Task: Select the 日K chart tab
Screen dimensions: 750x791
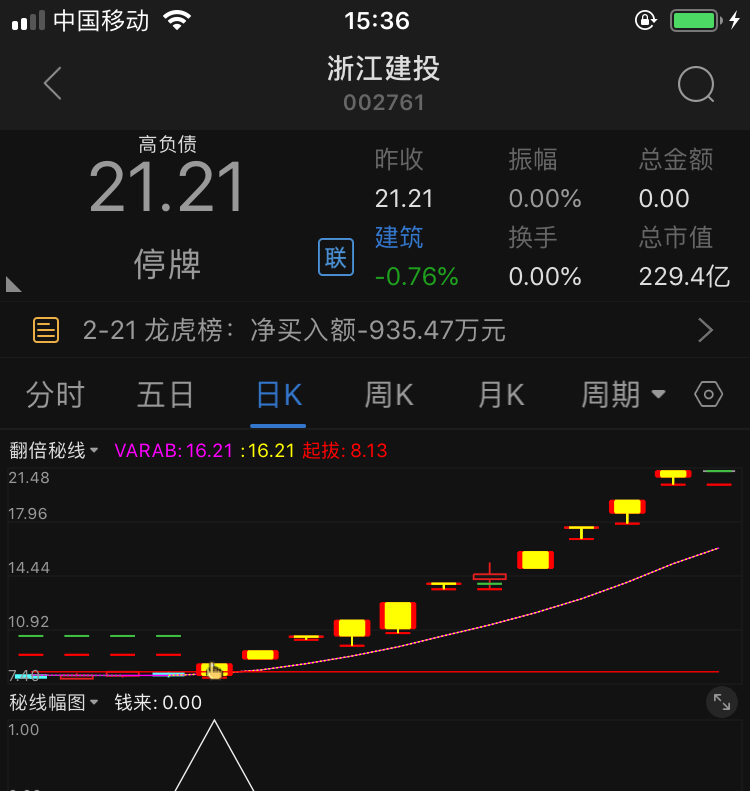Action: click(279, 395)
